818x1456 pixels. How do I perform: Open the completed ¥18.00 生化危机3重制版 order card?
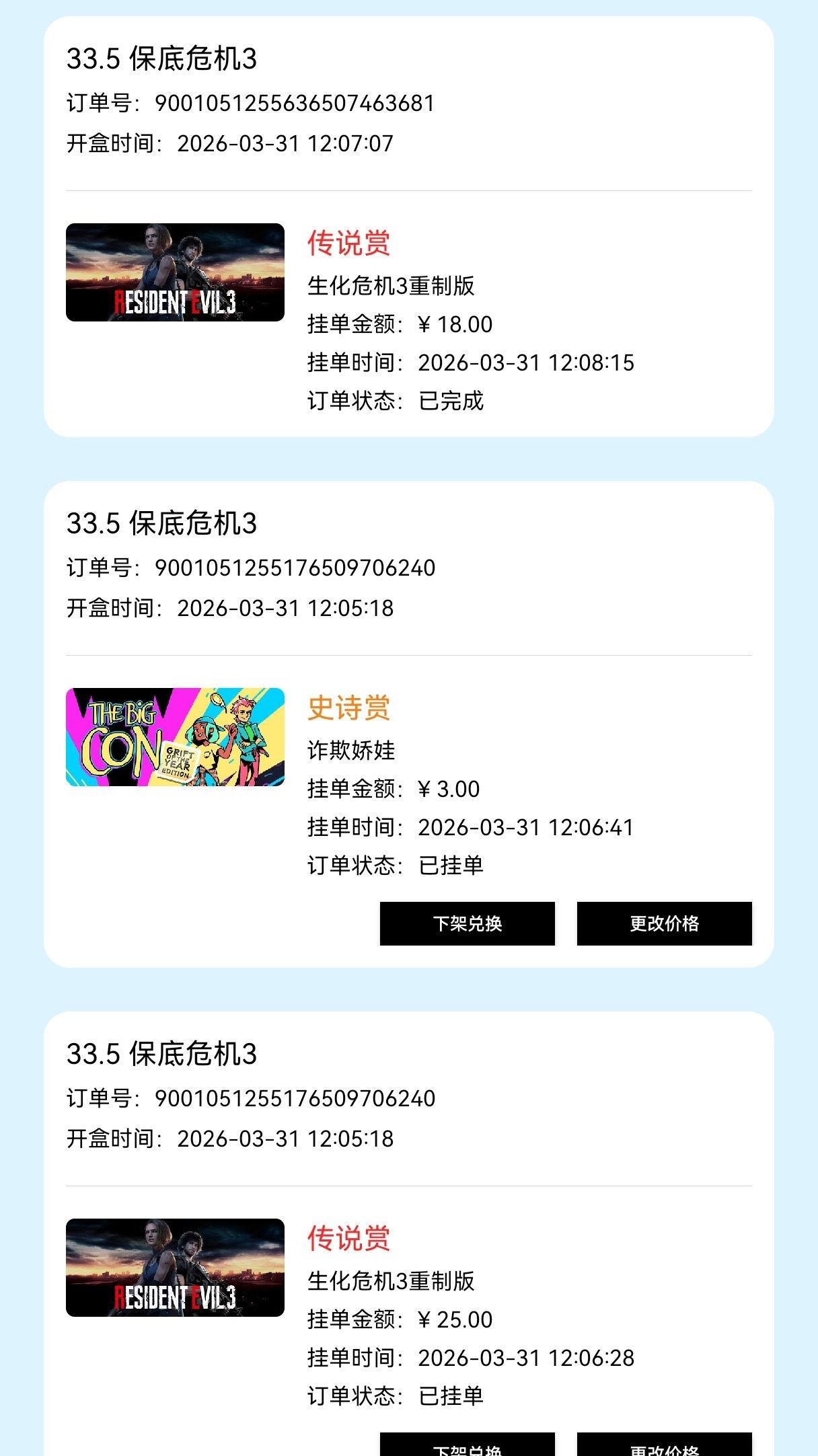(409, 227)
